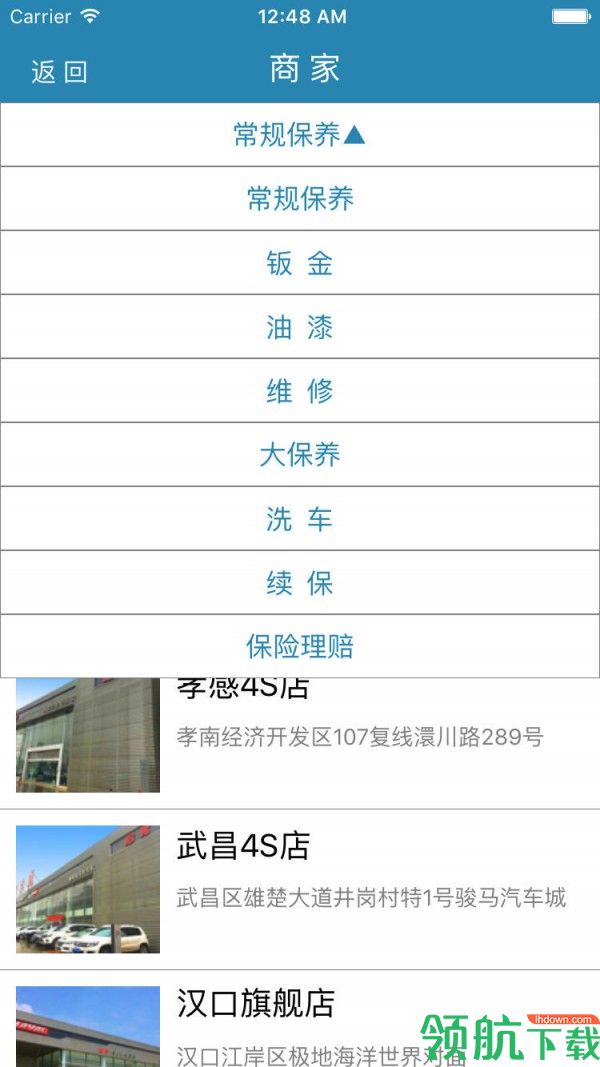Select 常规保养 option in list

point(300,199)
